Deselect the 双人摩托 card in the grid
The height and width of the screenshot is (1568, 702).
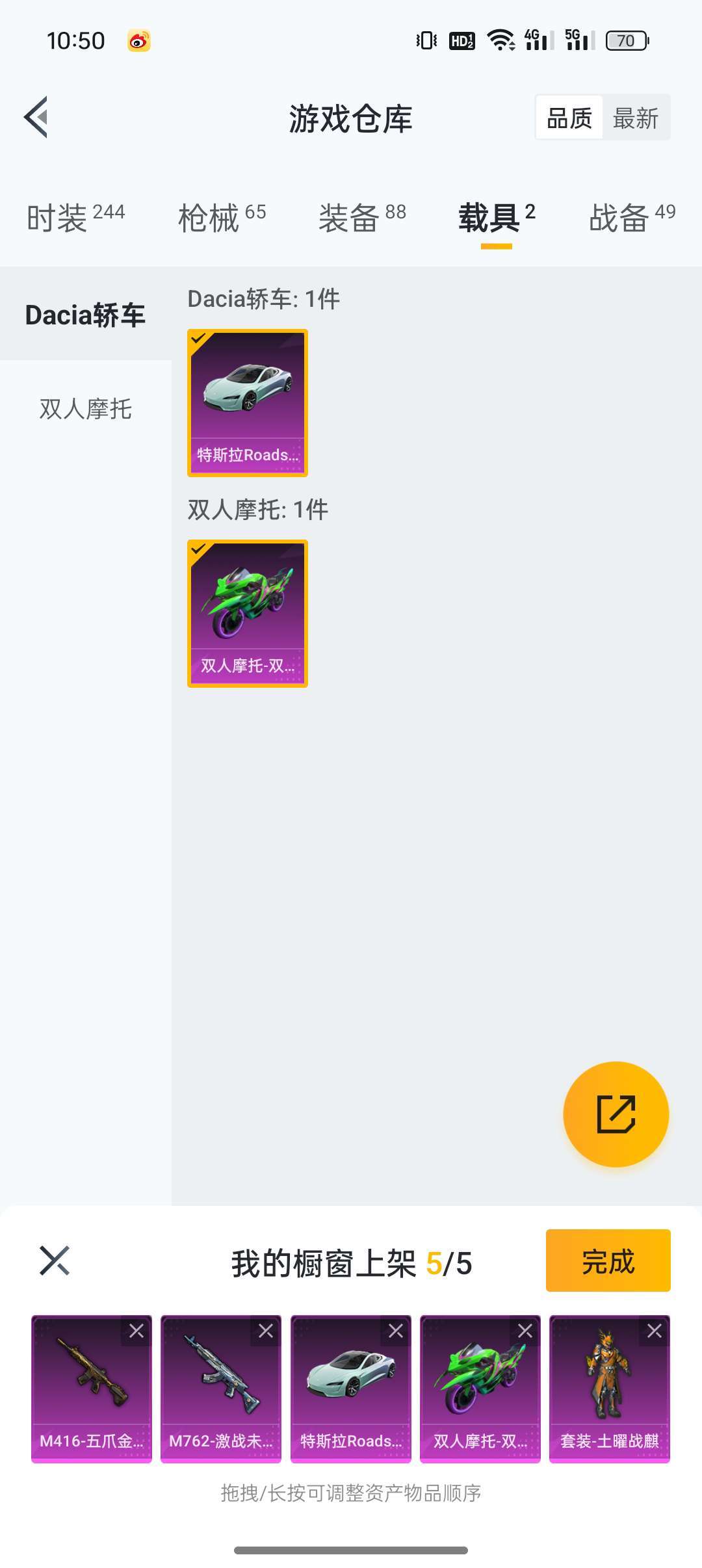point(247,613)
